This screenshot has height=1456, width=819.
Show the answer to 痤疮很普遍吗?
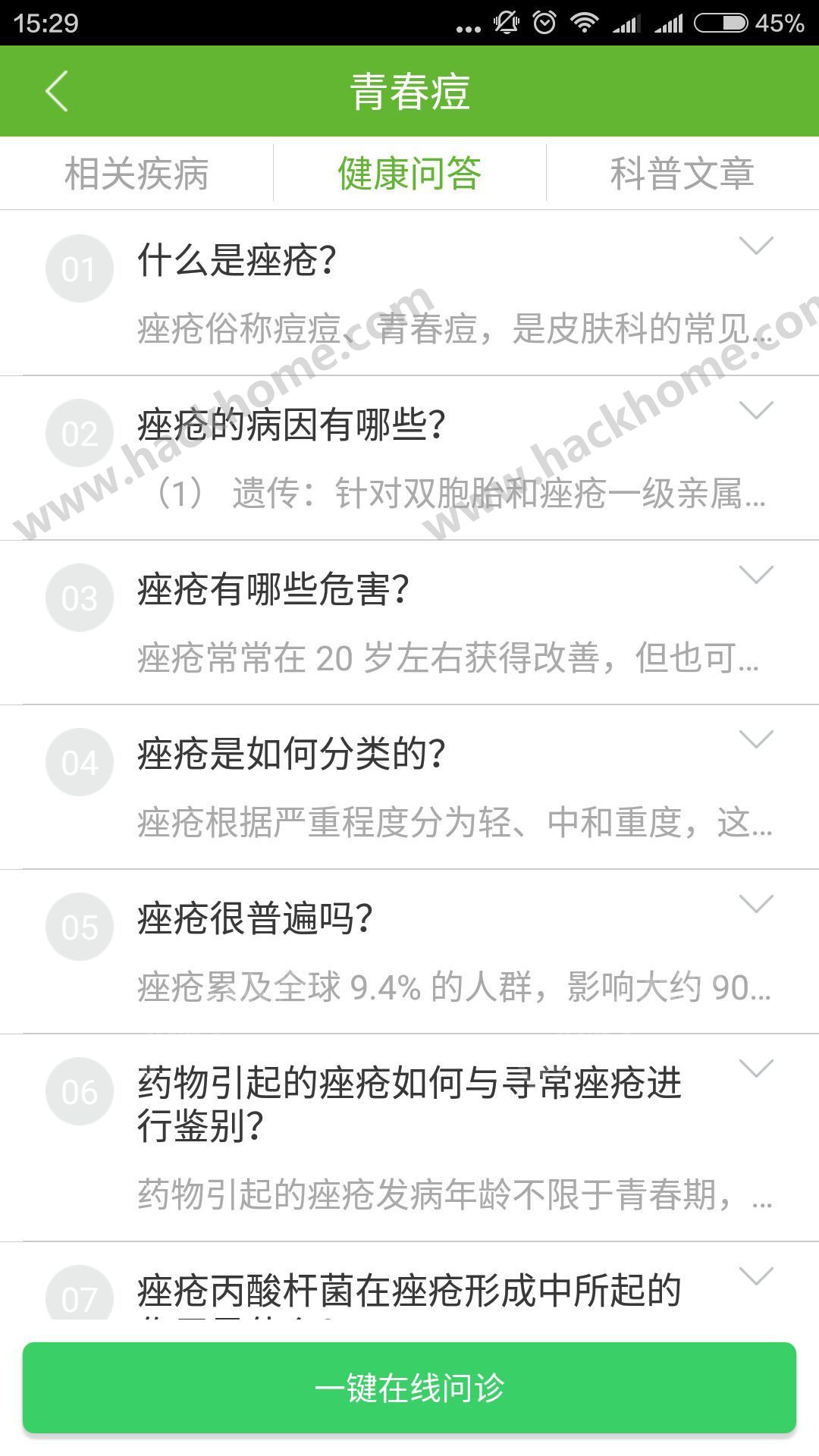[755, 904]
